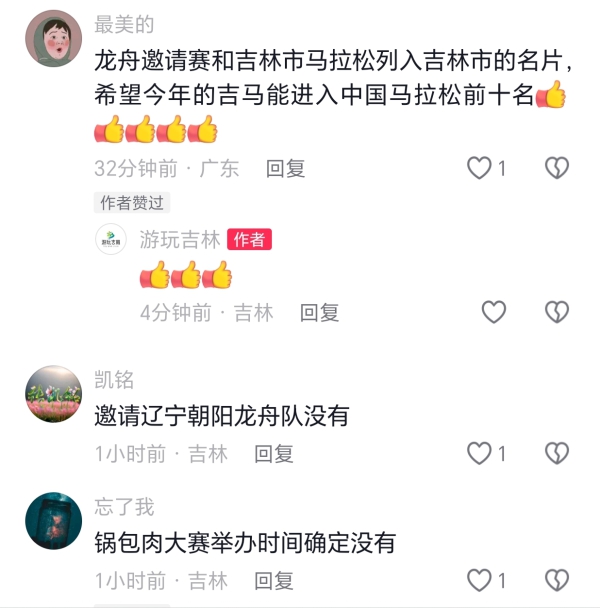Like the comment by 凯铭
Screen dimensions: 600x608
(x=480, y=454)
